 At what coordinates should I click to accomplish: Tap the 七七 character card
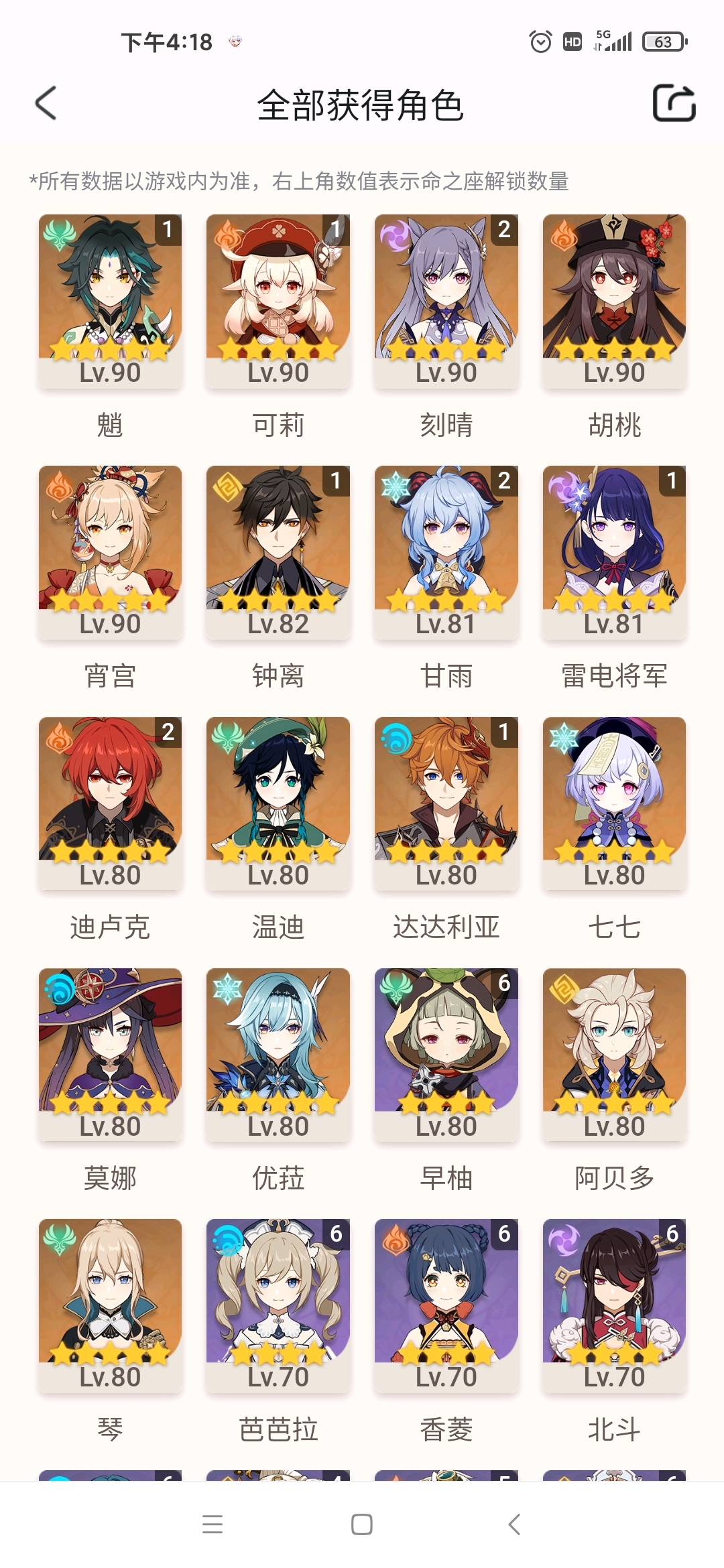click(614, 803)
